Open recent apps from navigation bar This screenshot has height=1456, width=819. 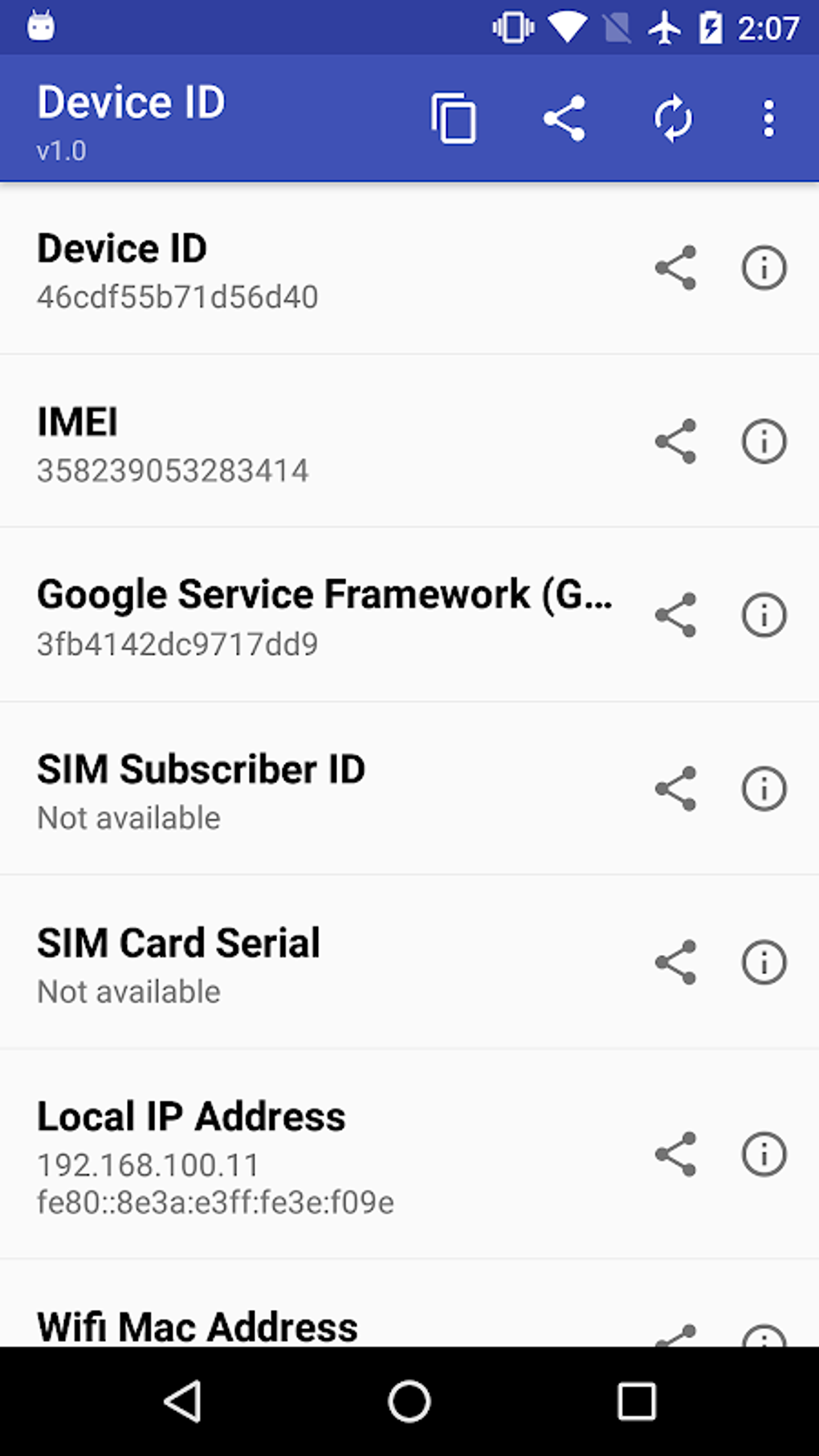(636, 1401)
